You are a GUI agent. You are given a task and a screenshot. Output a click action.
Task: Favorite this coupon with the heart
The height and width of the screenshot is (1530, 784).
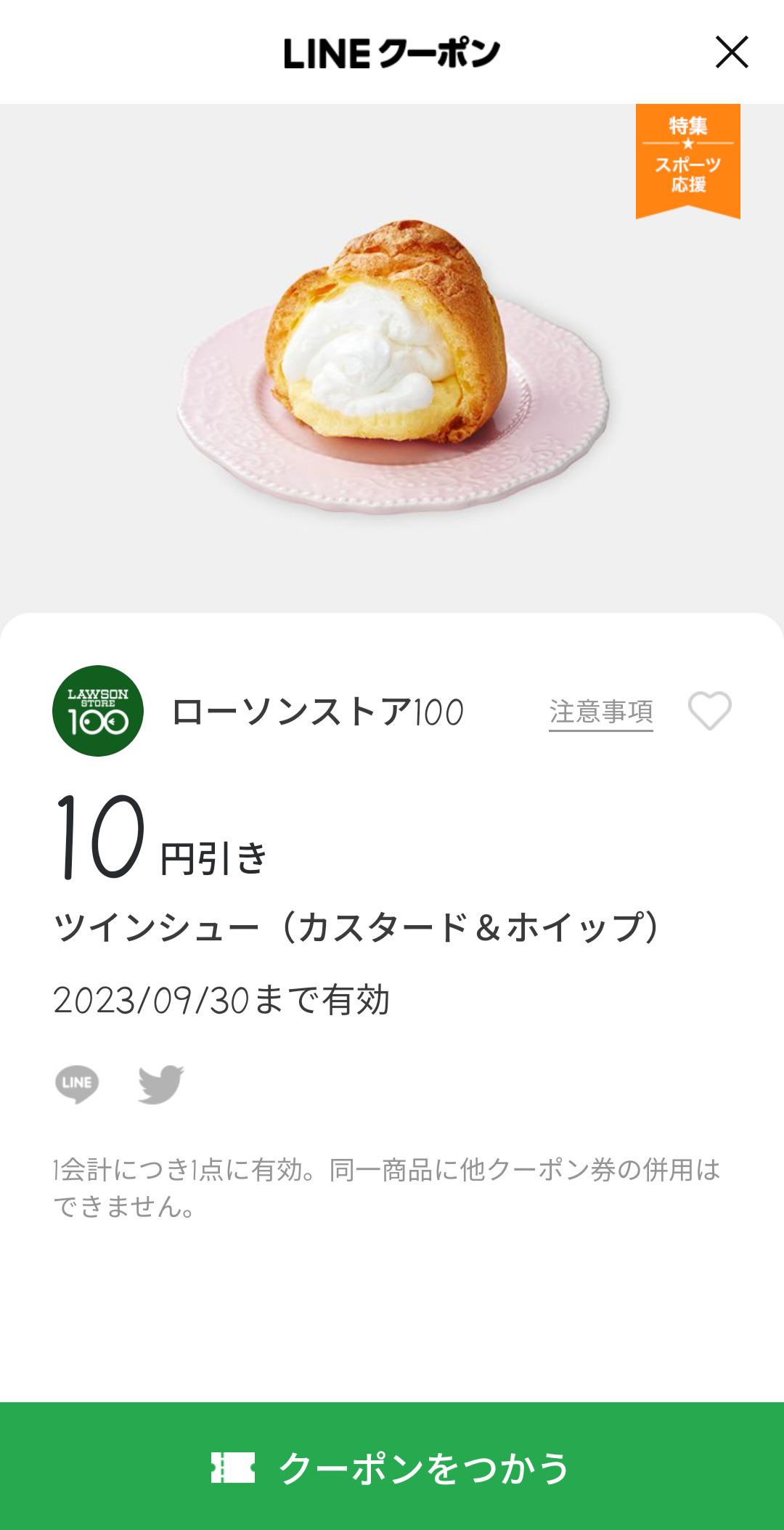709,710
